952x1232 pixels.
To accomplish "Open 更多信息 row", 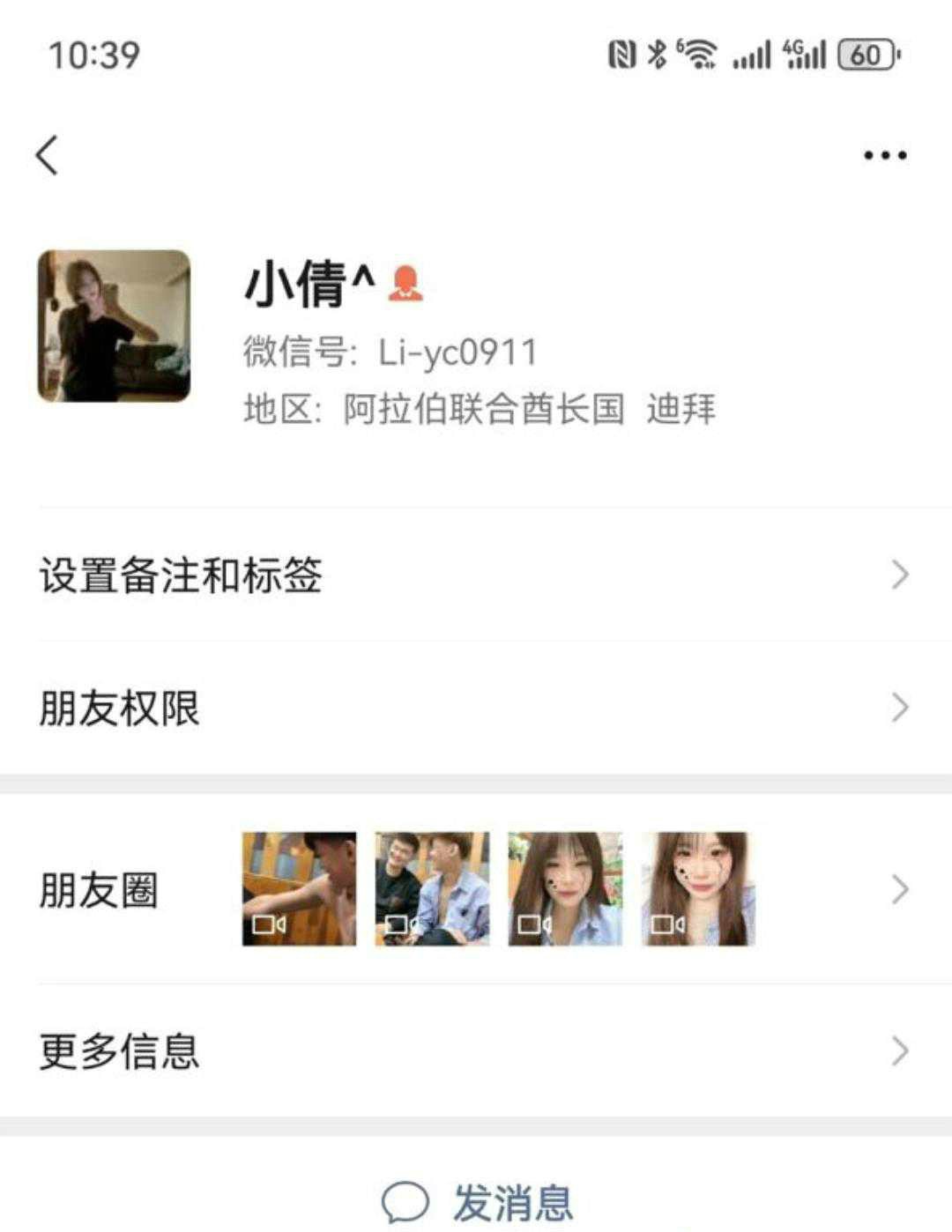I will pos(476,1050).
